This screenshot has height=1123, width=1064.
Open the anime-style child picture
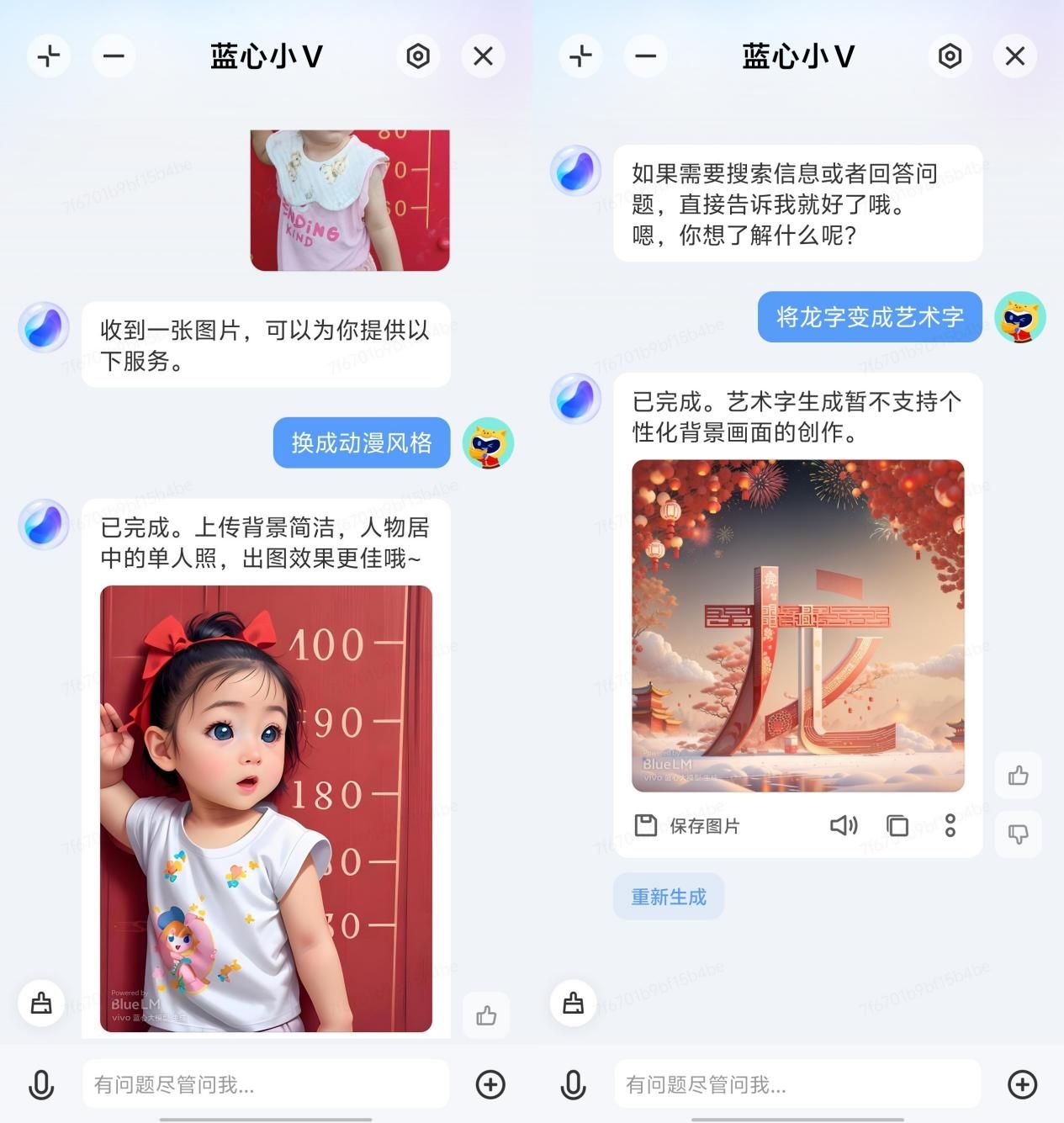coord(266,808)
